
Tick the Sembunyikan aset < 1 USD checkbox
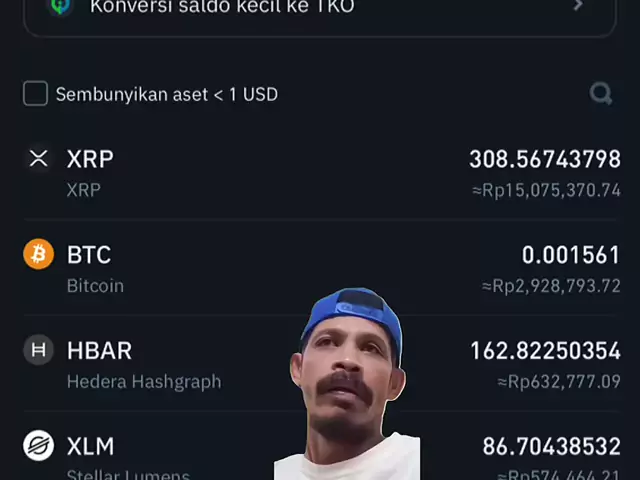click(x=36, y=94)
